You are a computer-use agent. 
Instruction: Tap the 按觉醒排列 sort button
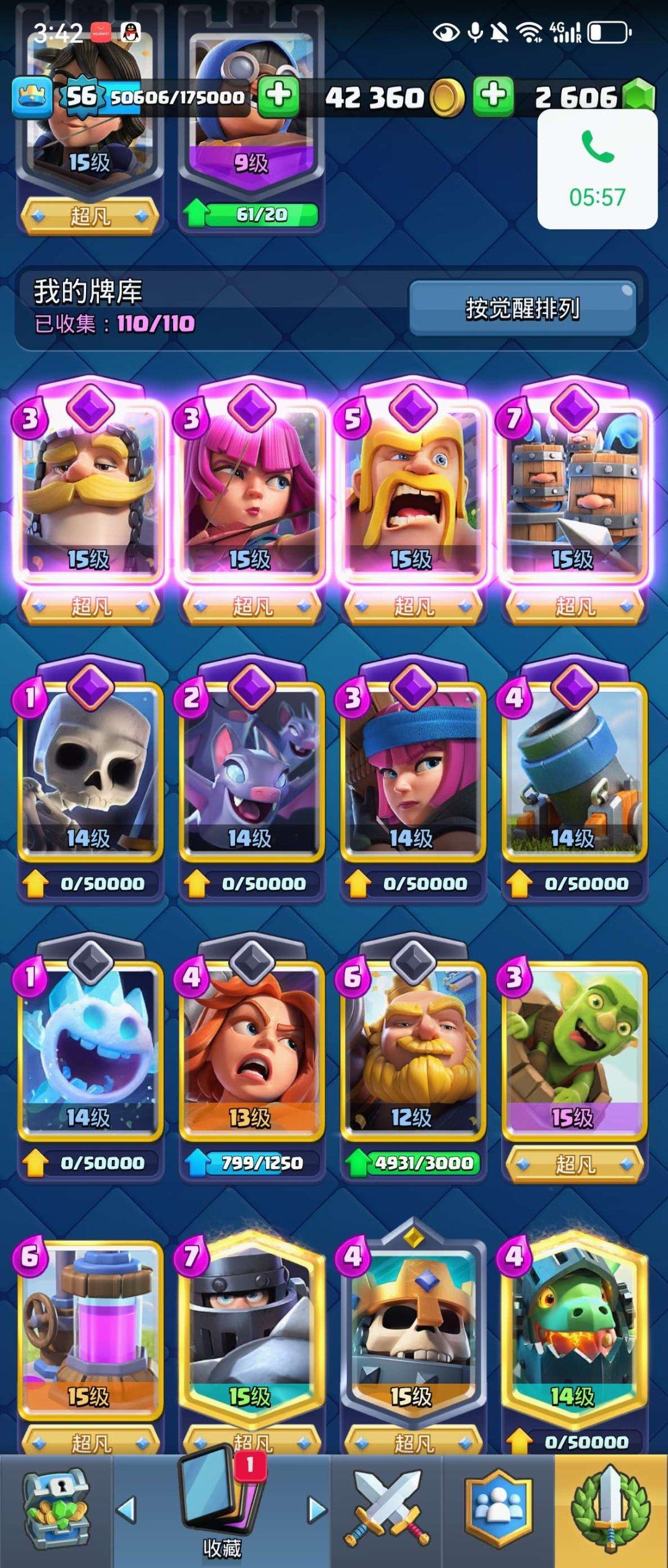pos(523,307)
